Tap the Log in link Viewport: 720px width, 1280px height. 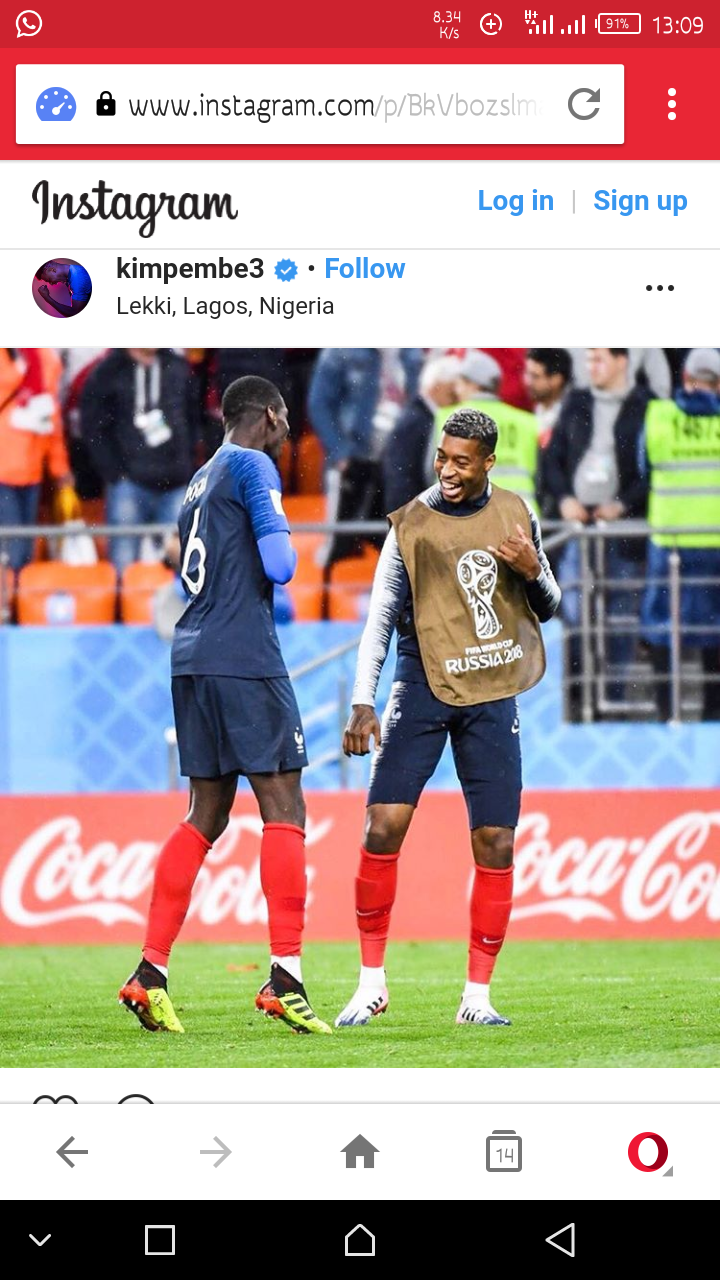pos(515,201)
